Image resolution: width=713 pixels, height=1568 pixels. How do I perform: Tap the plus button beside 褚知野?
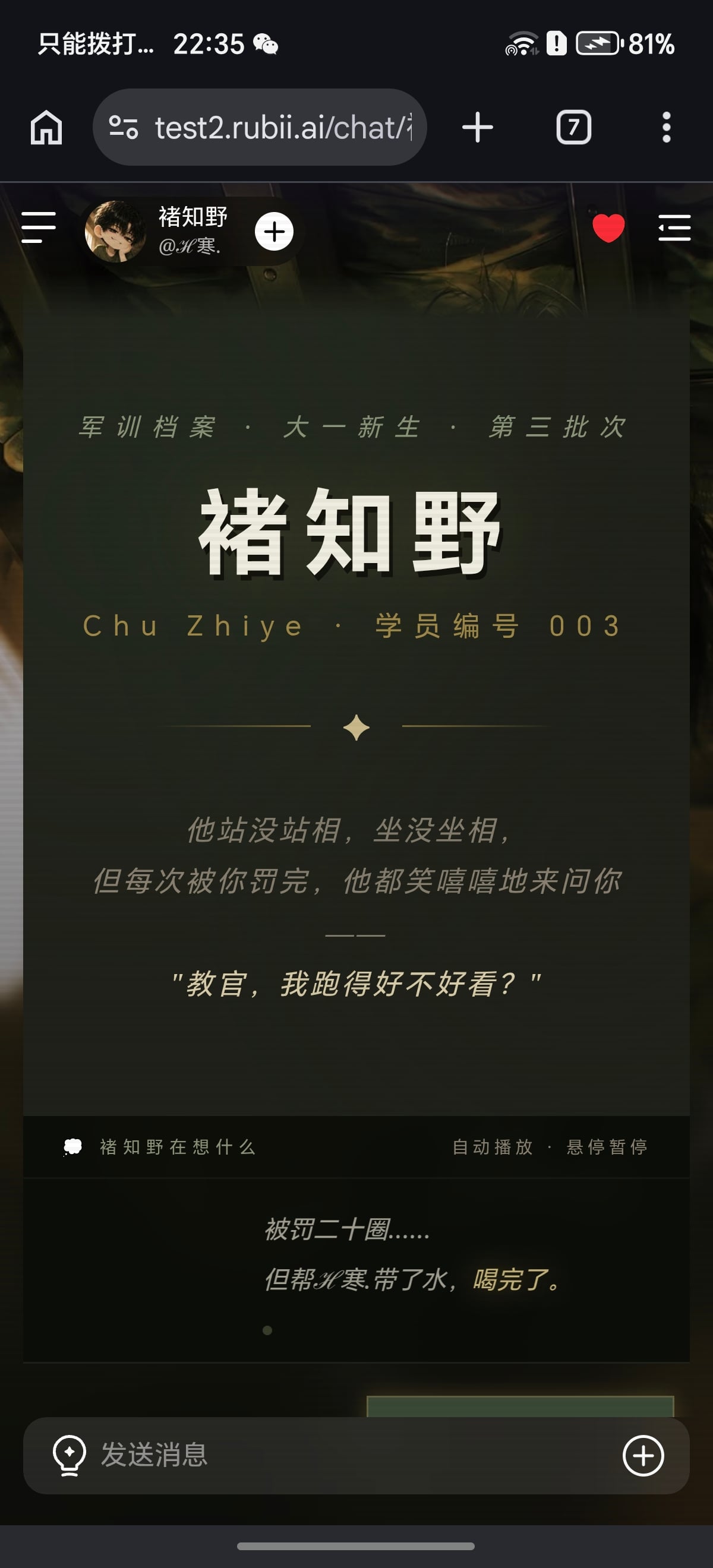point(274,231)
